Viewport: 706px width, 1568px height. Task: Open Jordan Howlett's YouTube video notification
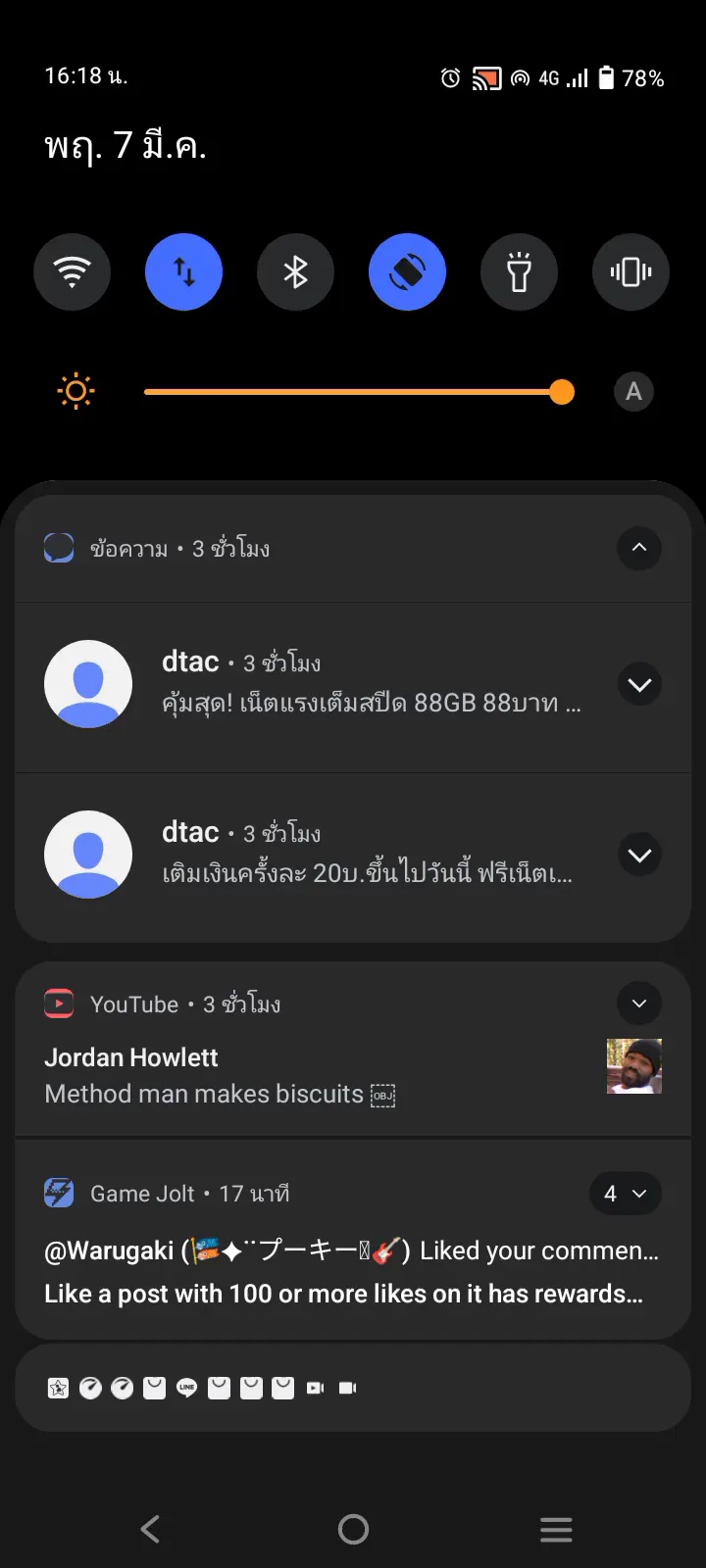click(294, 1076)
